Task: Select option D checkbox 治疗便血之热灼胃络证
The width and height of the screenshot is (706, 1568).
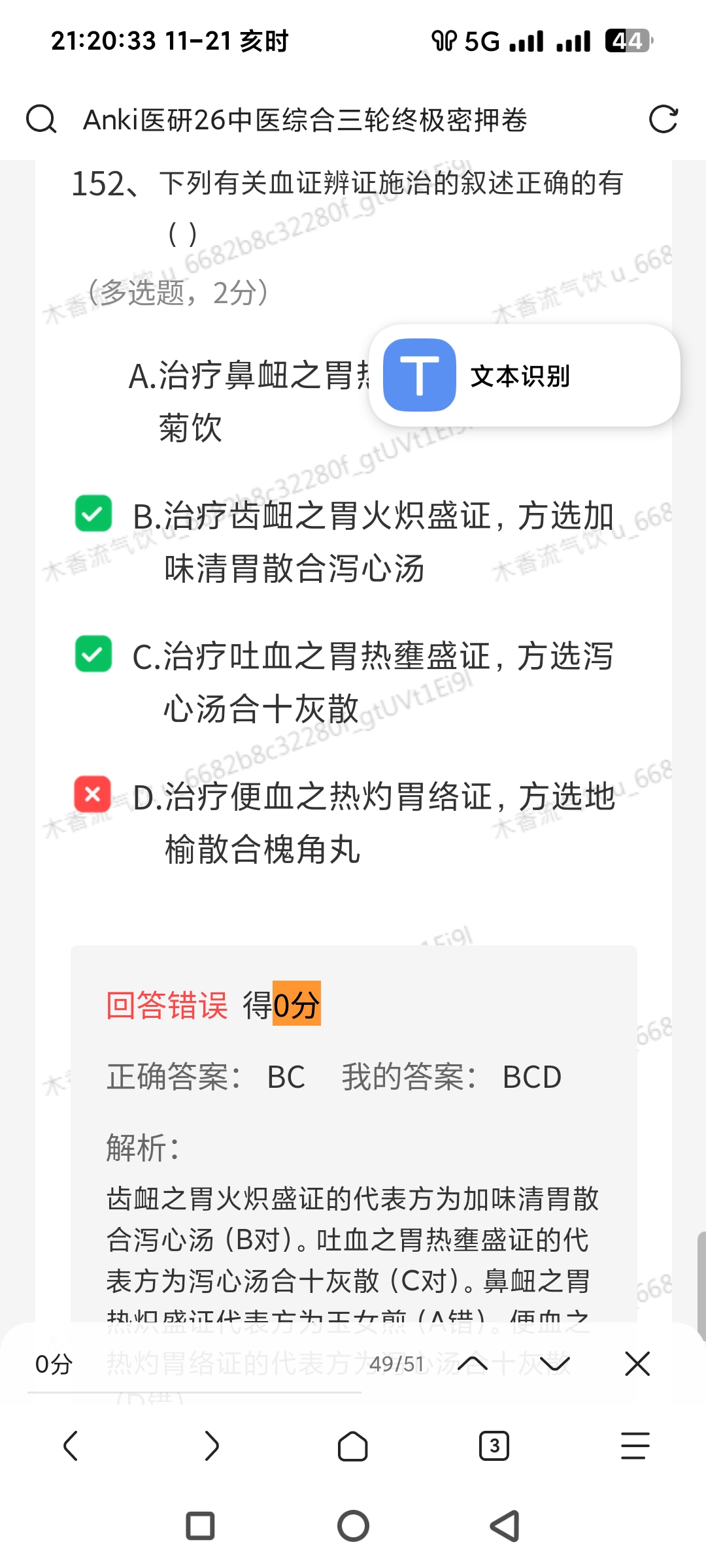Action: (x=93, y=794)
